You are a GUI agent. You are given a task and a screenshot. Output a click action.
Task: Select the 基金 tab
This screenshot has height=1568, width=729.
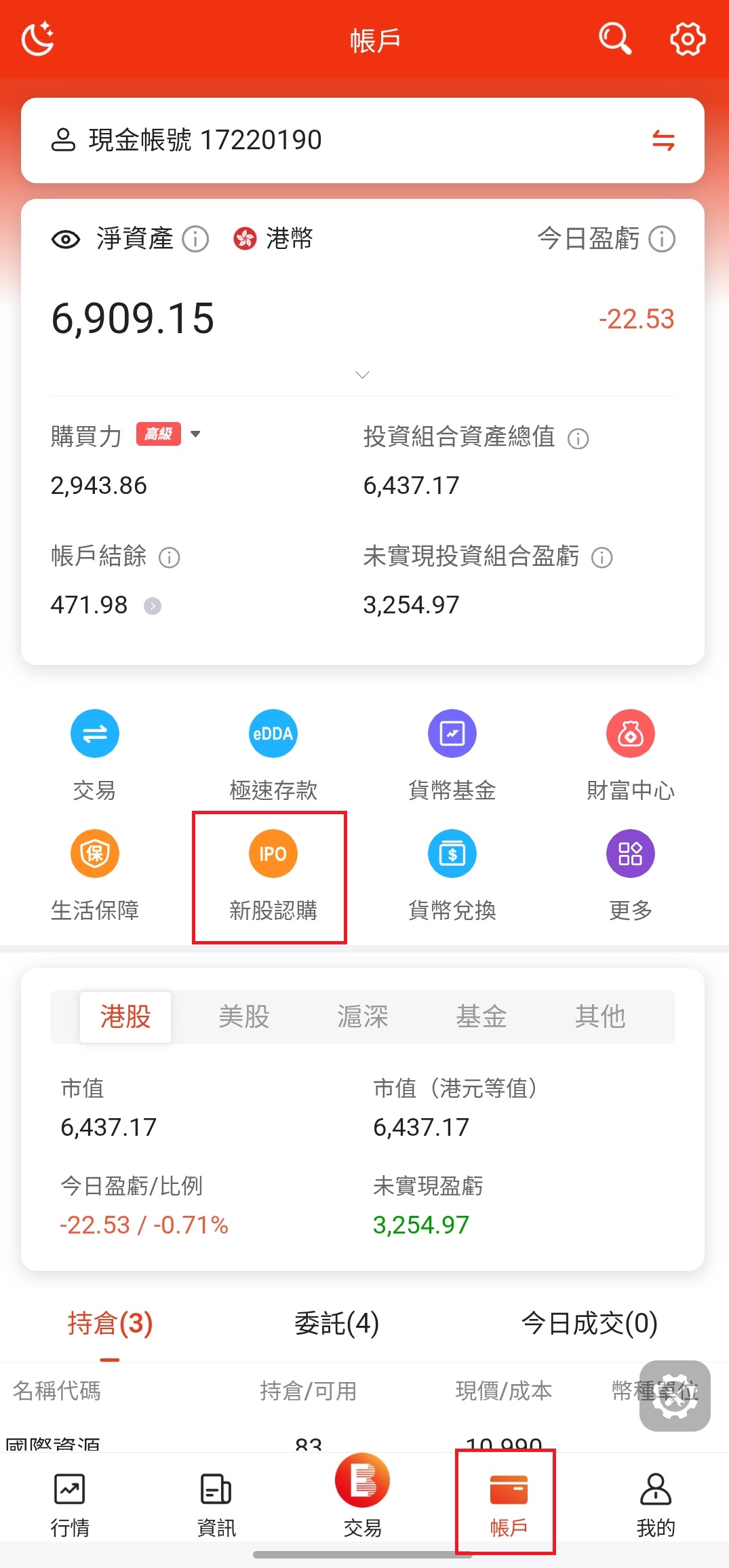pos(481,1016)
